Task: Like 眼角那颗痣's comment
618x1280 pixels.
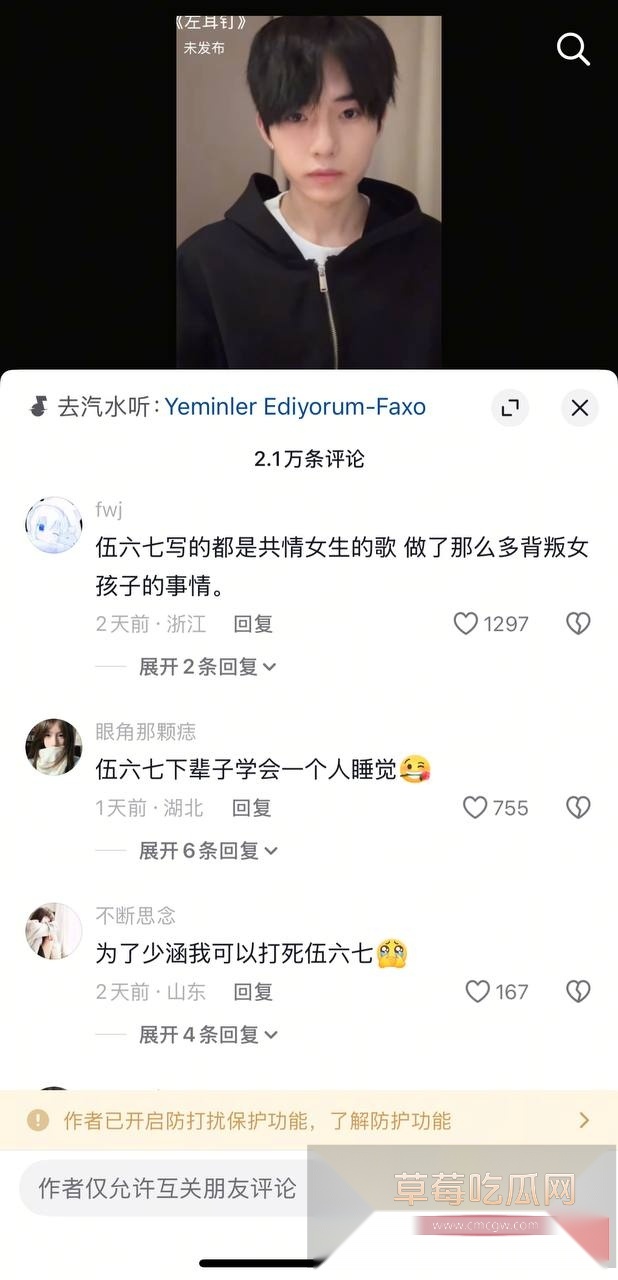Action: tap(475, 808)
